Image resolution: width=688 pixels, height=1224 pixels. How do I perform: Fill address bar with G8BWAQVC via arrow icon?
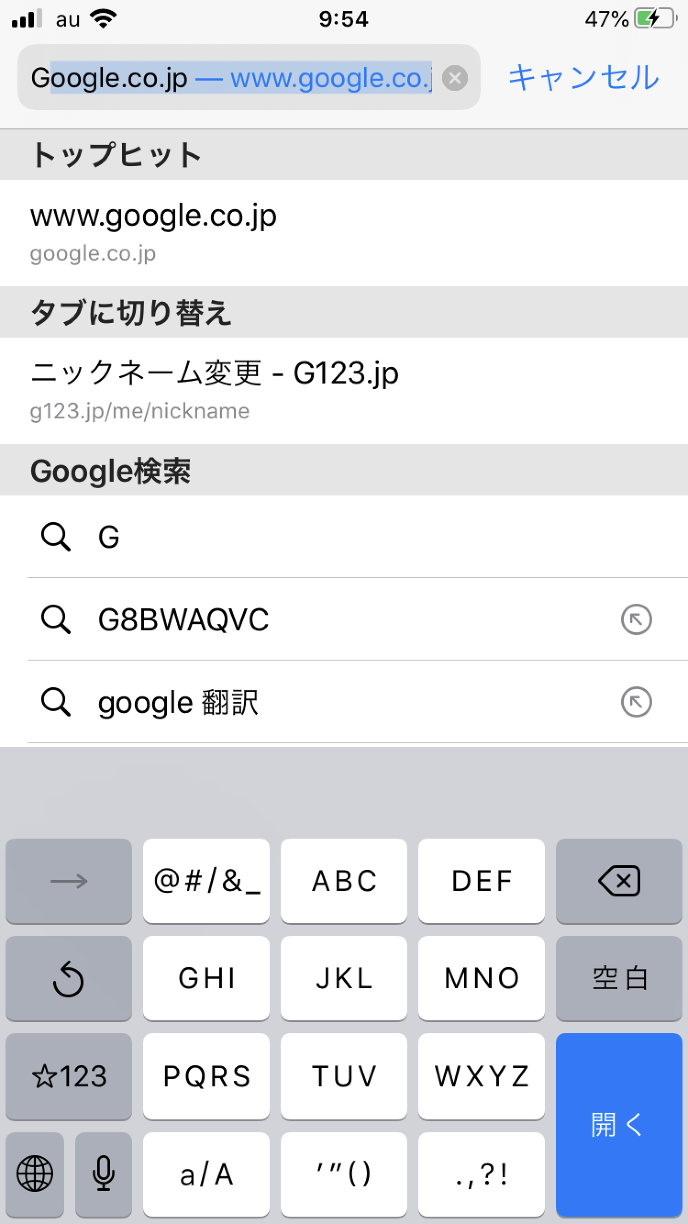coord(636,620)
